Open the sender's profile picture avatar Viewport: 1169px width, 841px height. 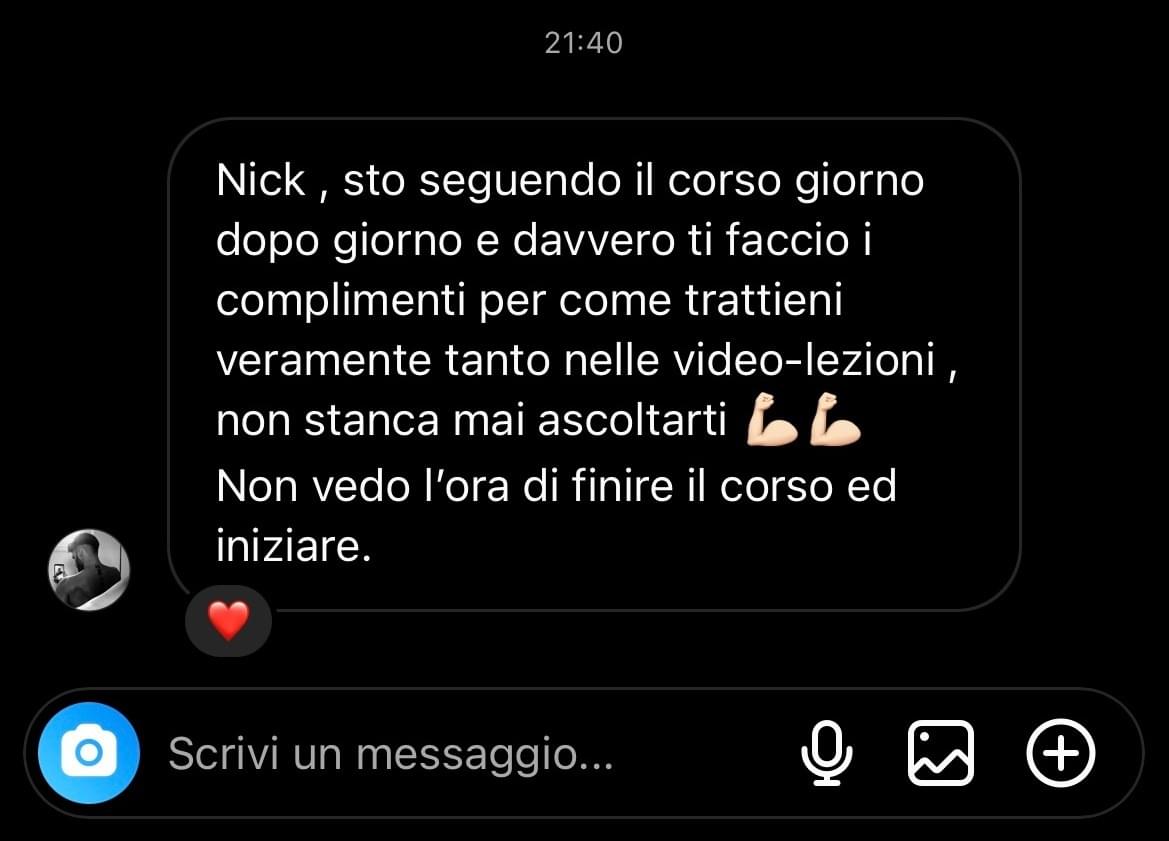89,570
